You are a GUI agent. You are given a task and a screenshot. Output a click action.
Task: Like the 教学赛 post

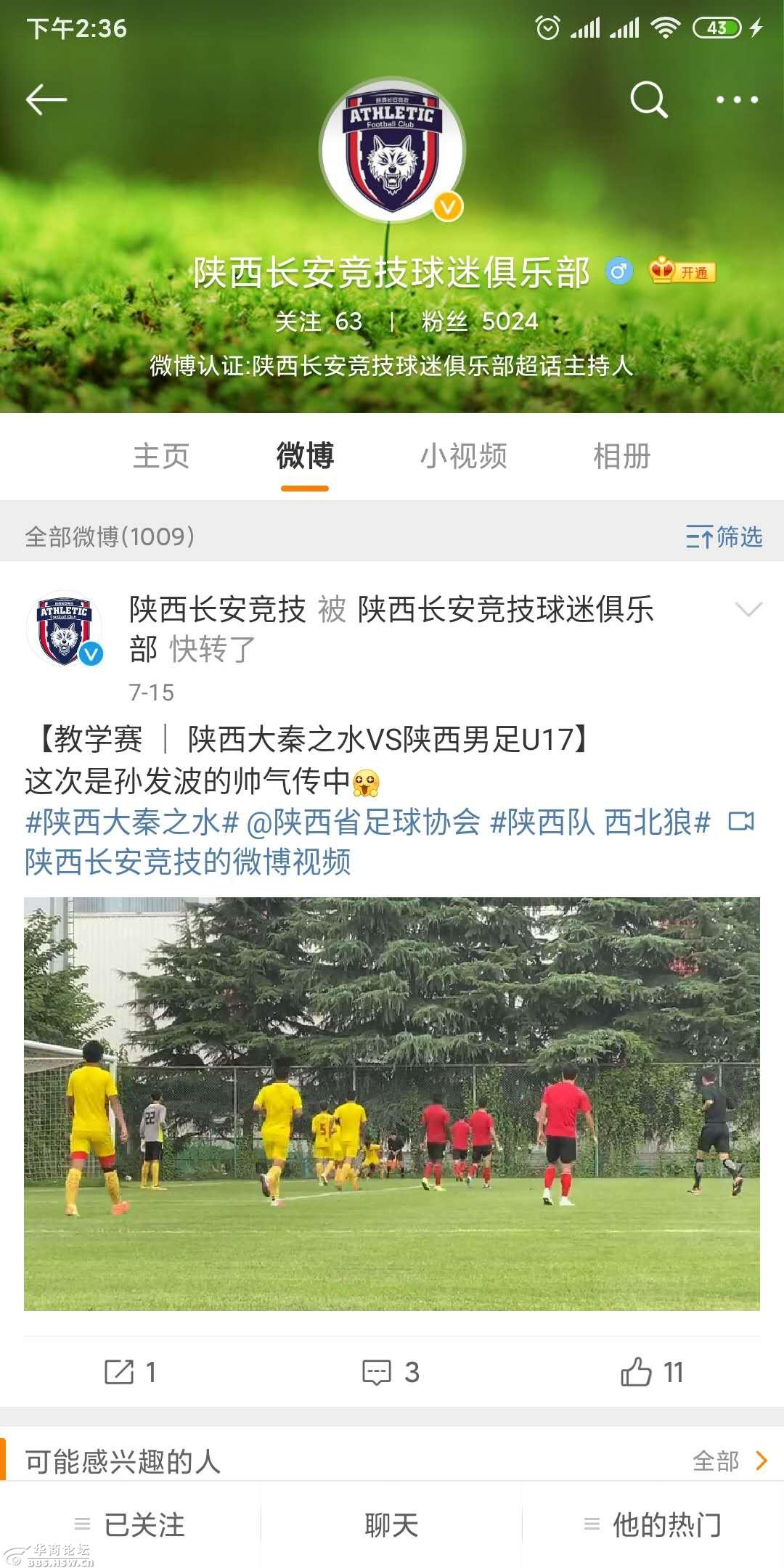652,1372
